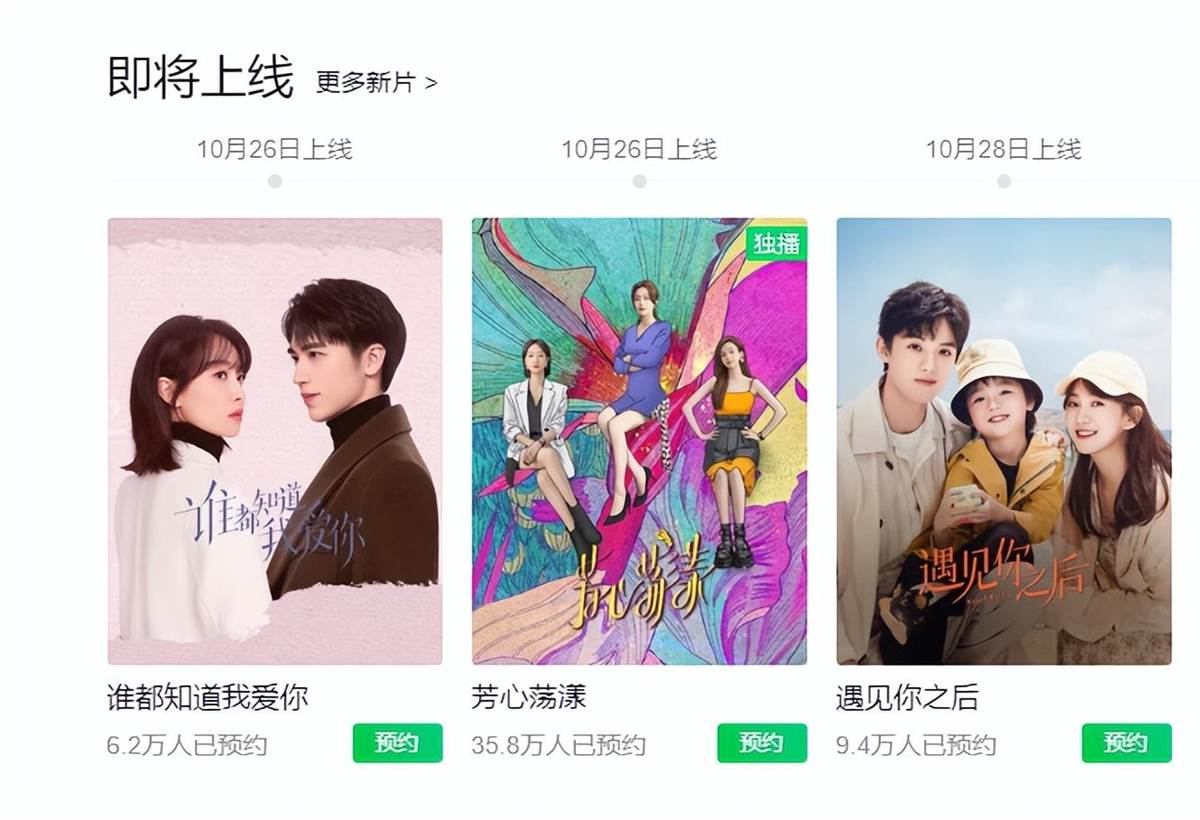Open the 遇见你之后 poster
Screen dimensions: 1200x820
[1003, 441]
